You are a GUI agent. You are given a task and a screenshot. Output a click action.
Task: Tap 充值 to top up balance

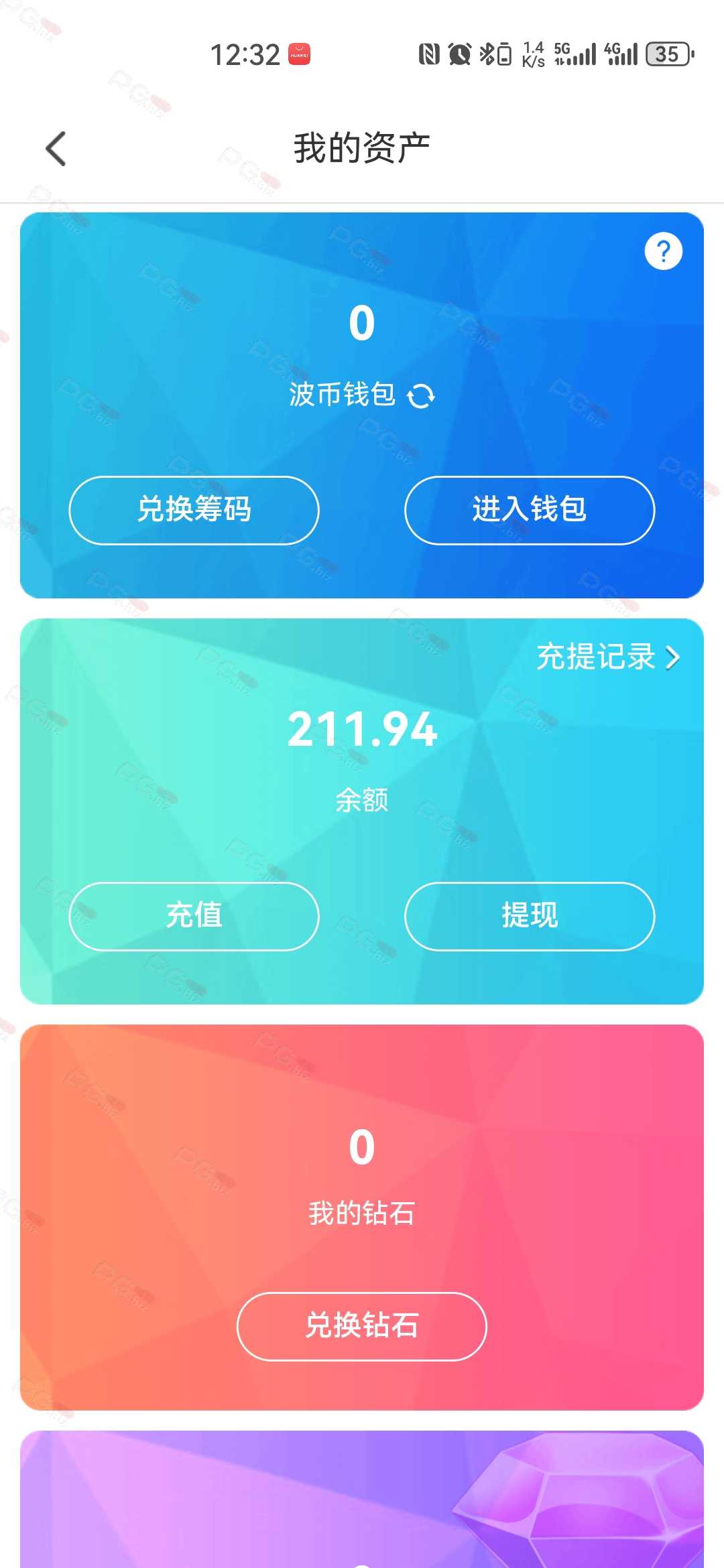click(194, 916)
